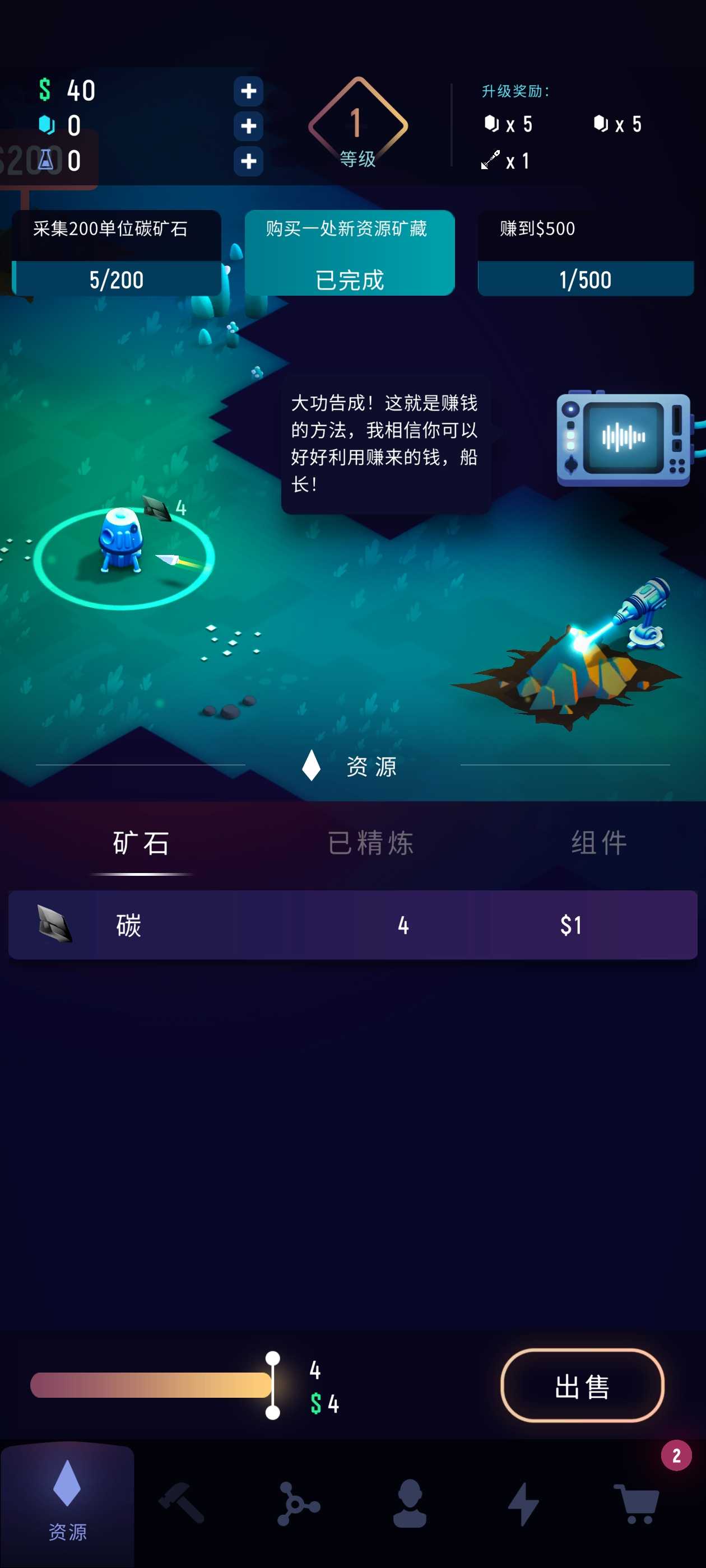Open the crew person tab
This screenshot has height=1568, width=706.
pyautogui.click(x=410, y=1504)
